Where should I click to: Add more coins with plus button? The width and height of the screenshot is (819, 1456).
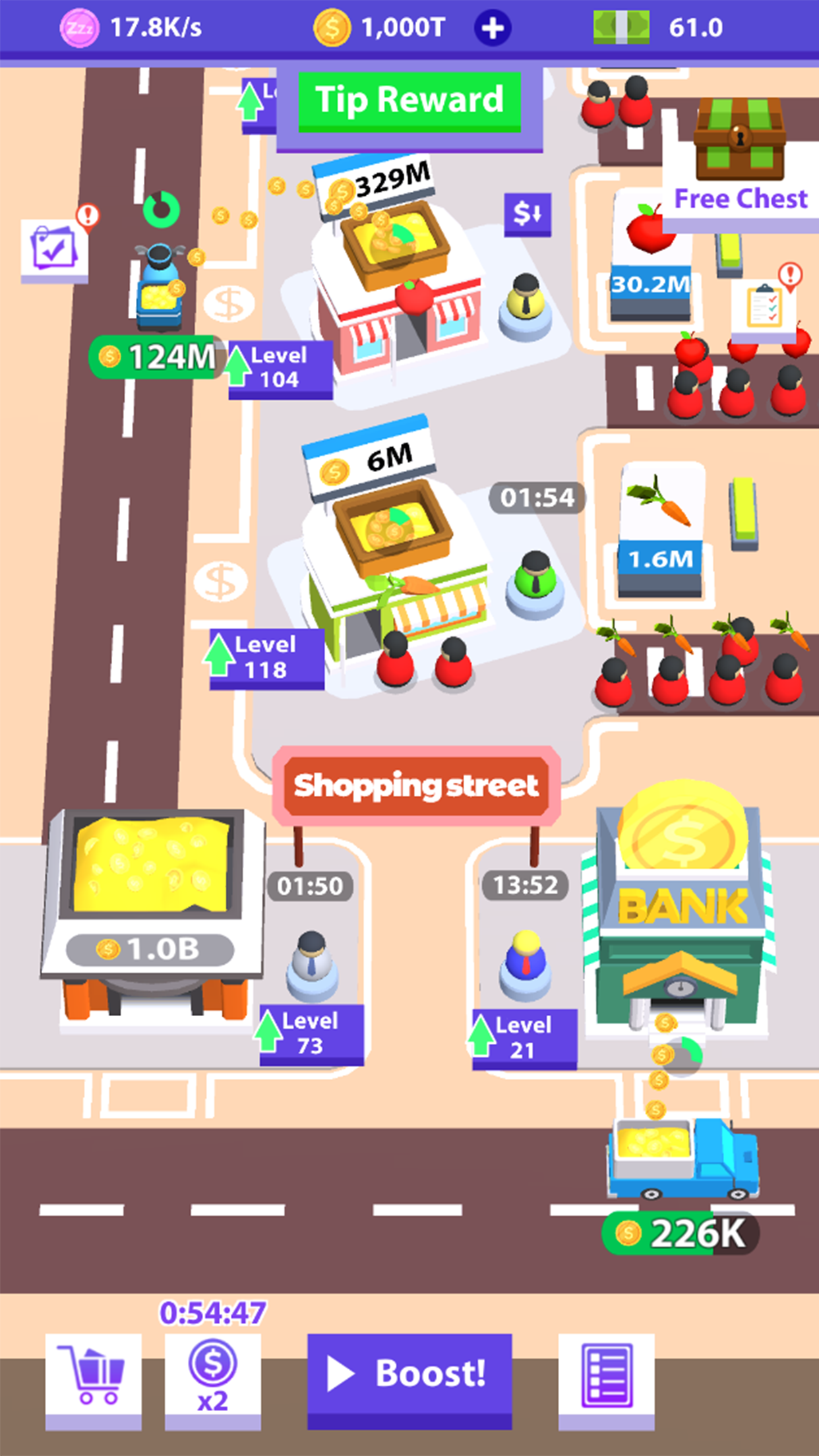[x=492, y=28]
